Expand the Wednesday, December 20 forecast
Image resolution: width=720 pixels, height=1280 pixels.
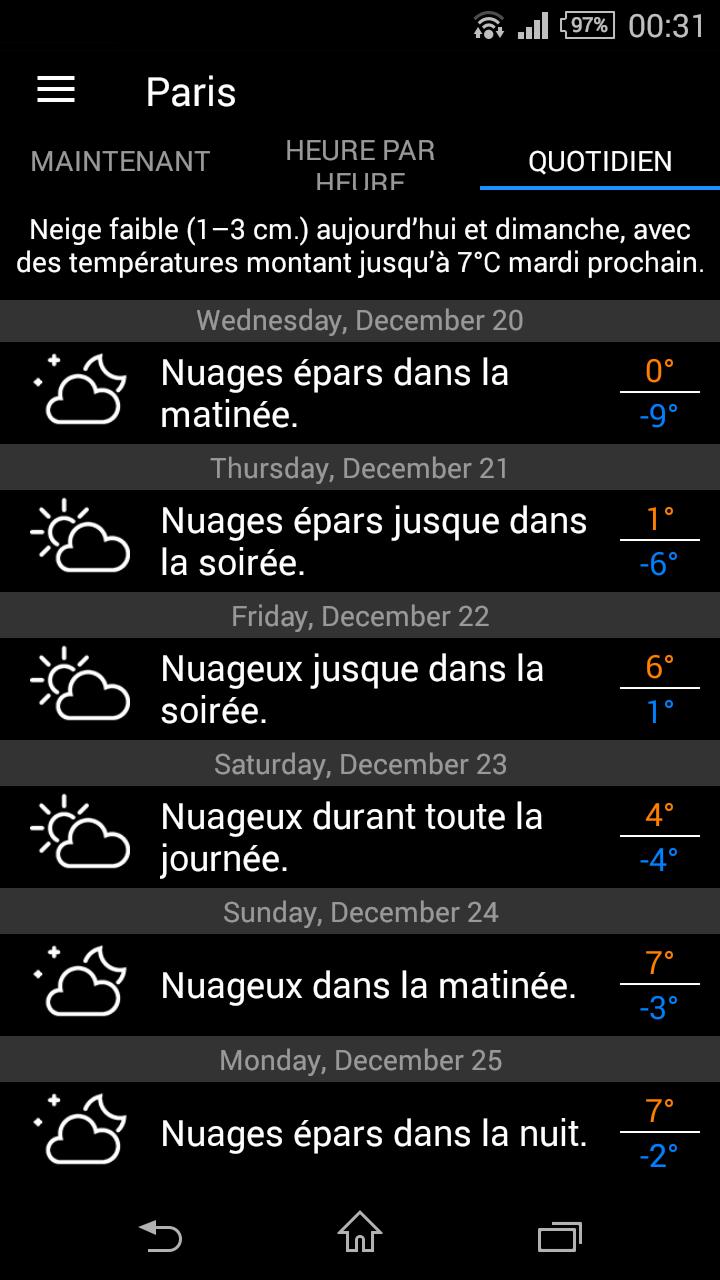[x=360, y=394]
